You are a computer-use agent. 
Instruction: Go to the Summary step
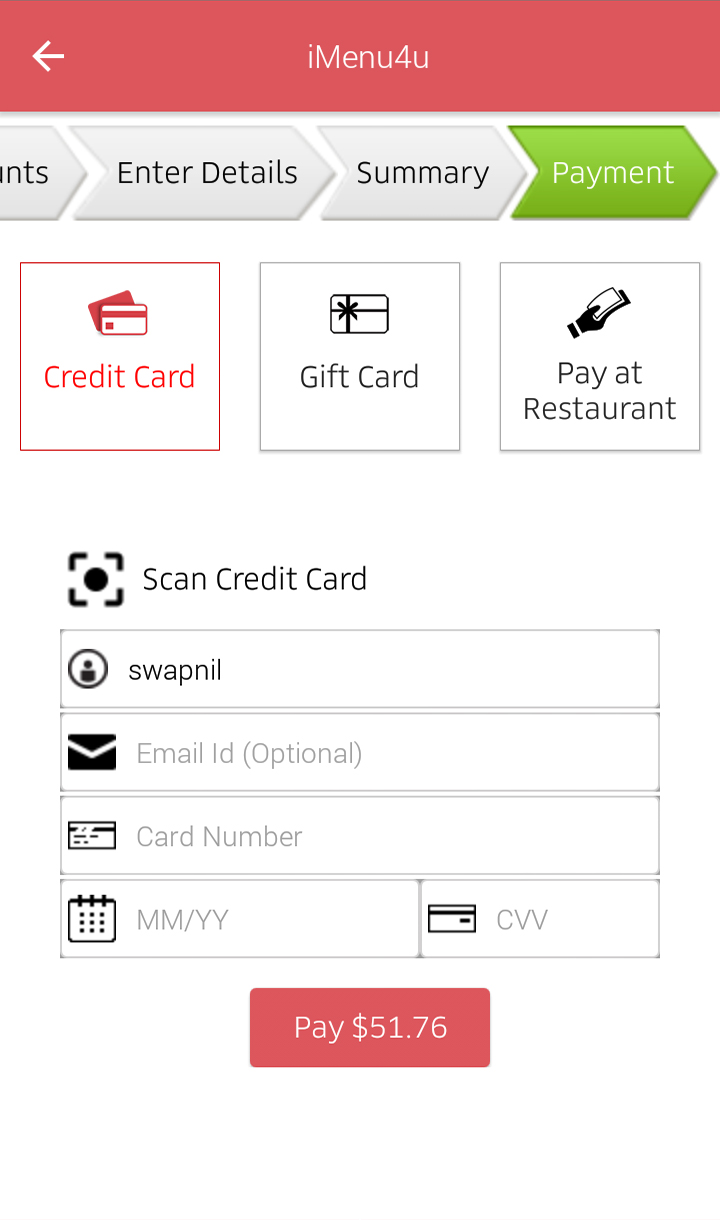pyautogui.click(x=422, y=173)
